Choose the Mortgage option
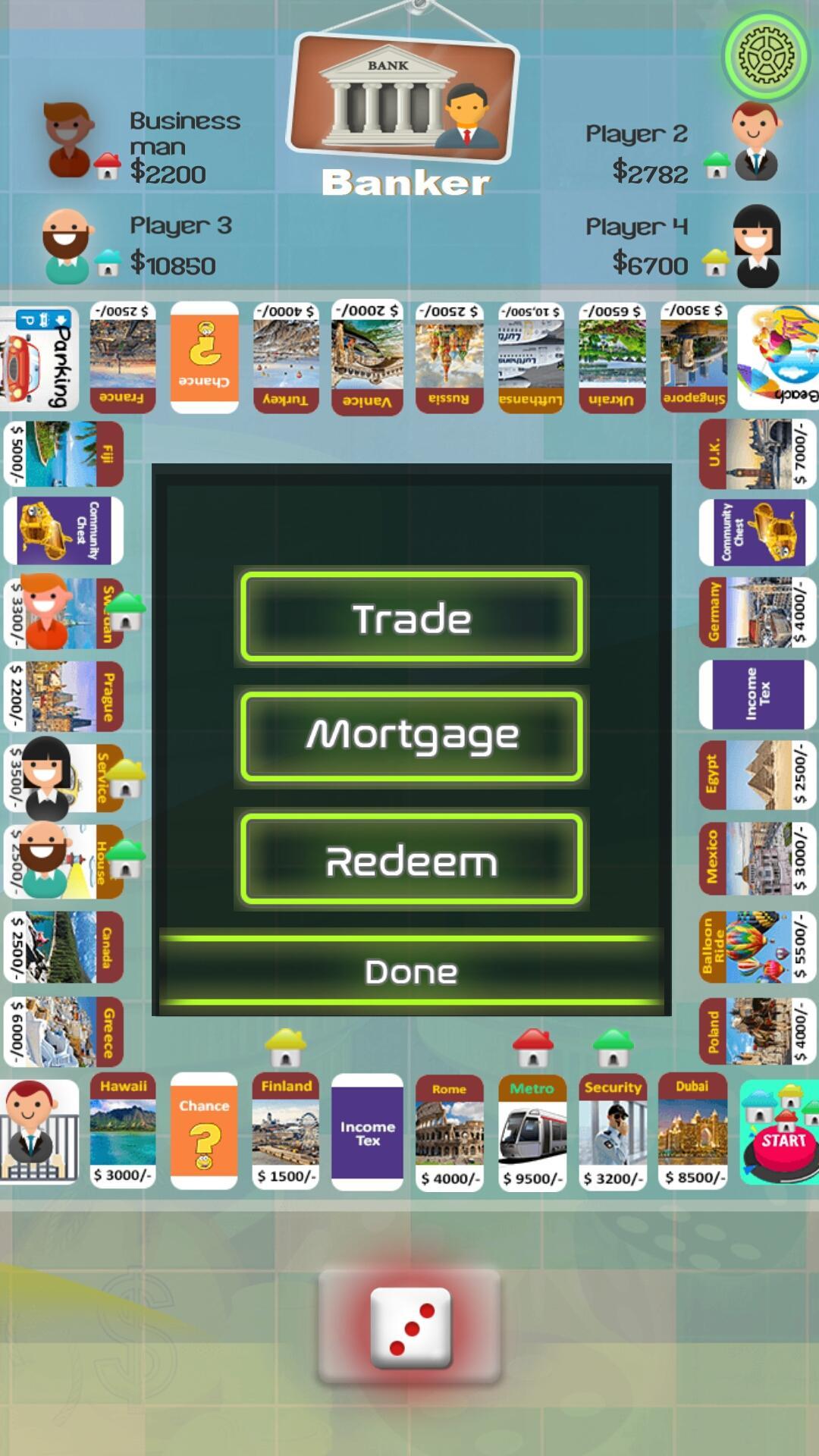 (411, 736)
